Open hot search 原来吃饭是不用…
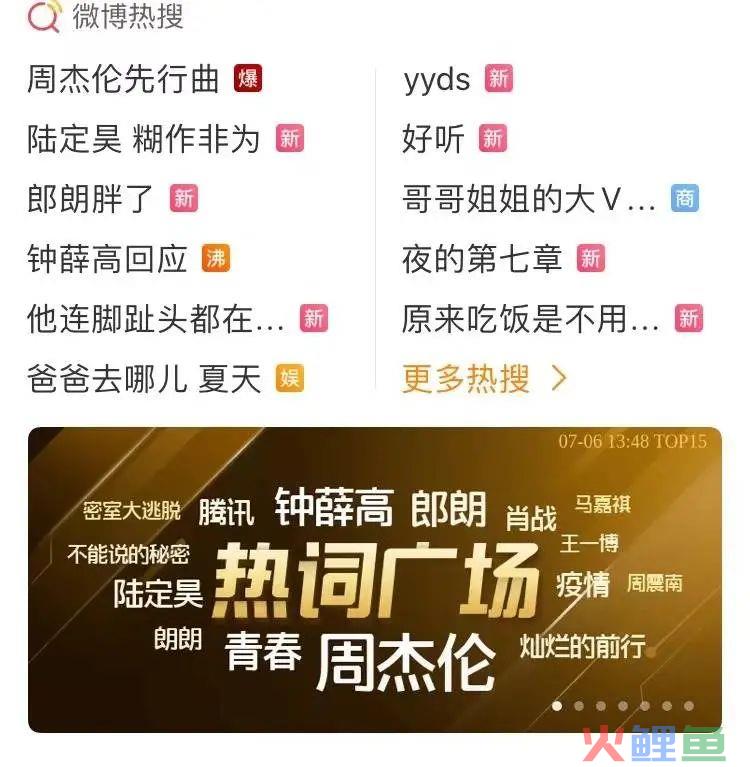 coord(530,319)
